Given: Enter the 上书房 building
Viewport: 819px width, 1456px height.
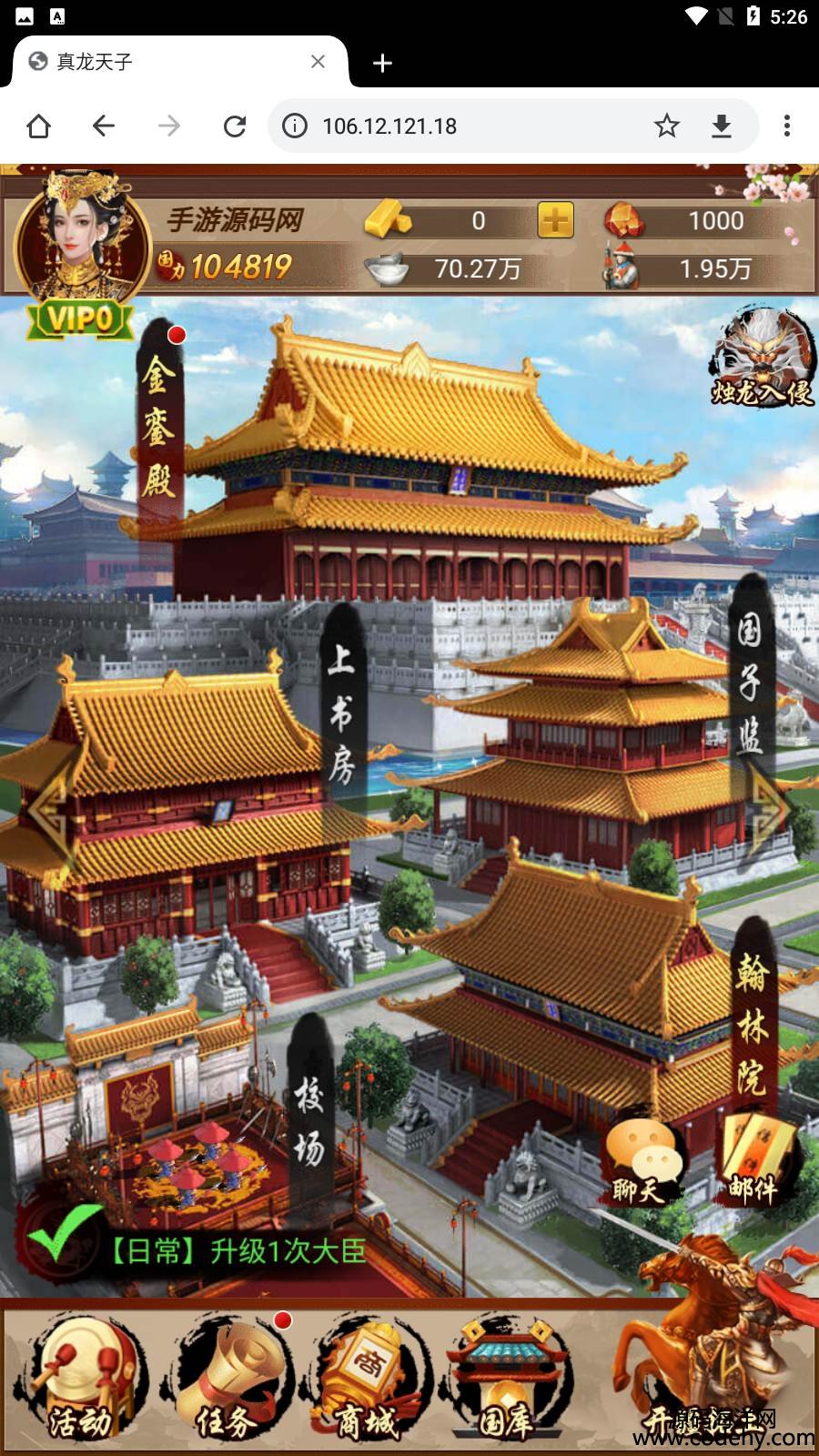Looking at the screenshot, I should (341, 714).
